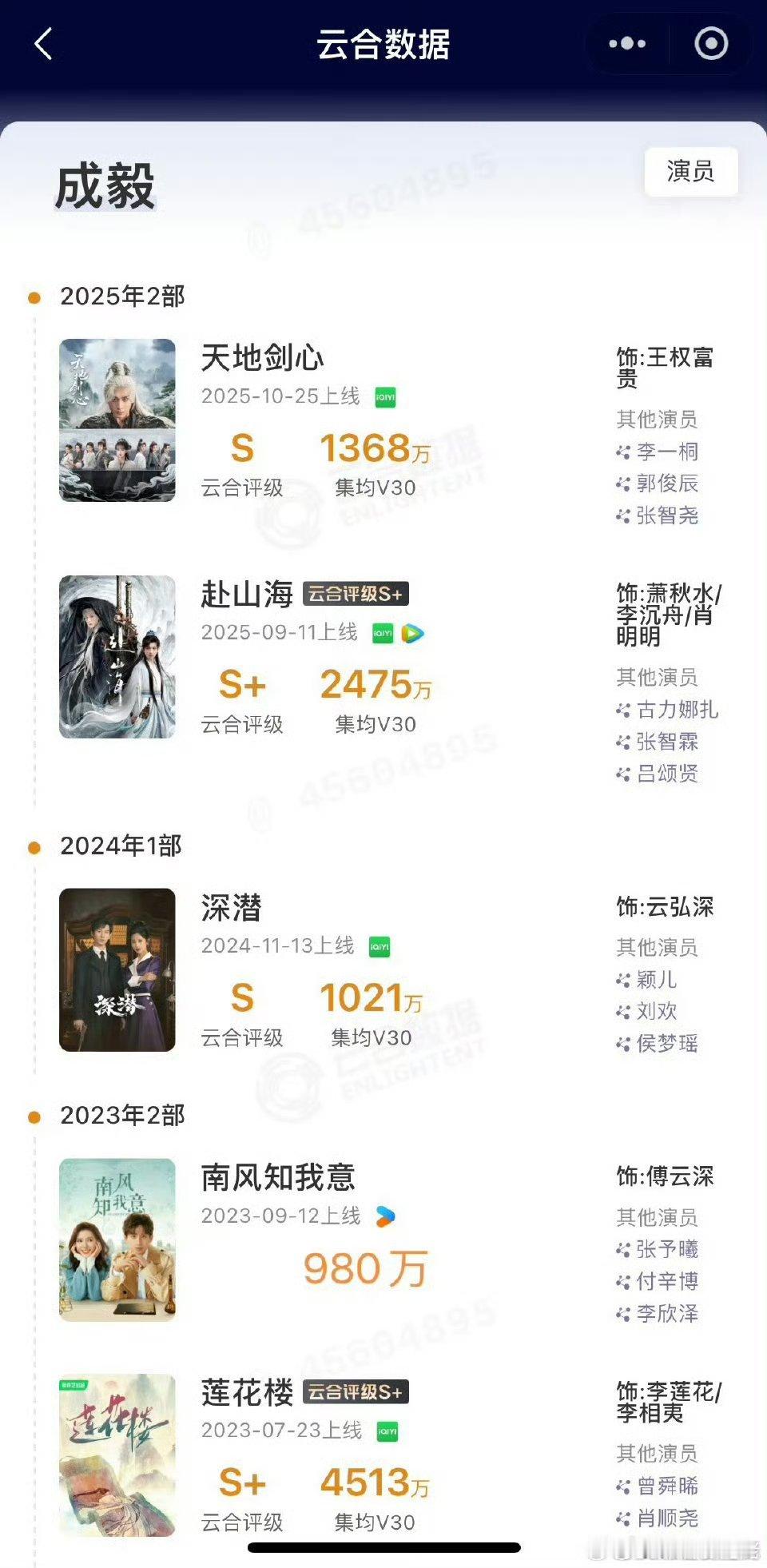The height and width of the screenshot is (1568, 767).
Task: Select the 演员 filter tab
Action: click(x=690, y=170)
